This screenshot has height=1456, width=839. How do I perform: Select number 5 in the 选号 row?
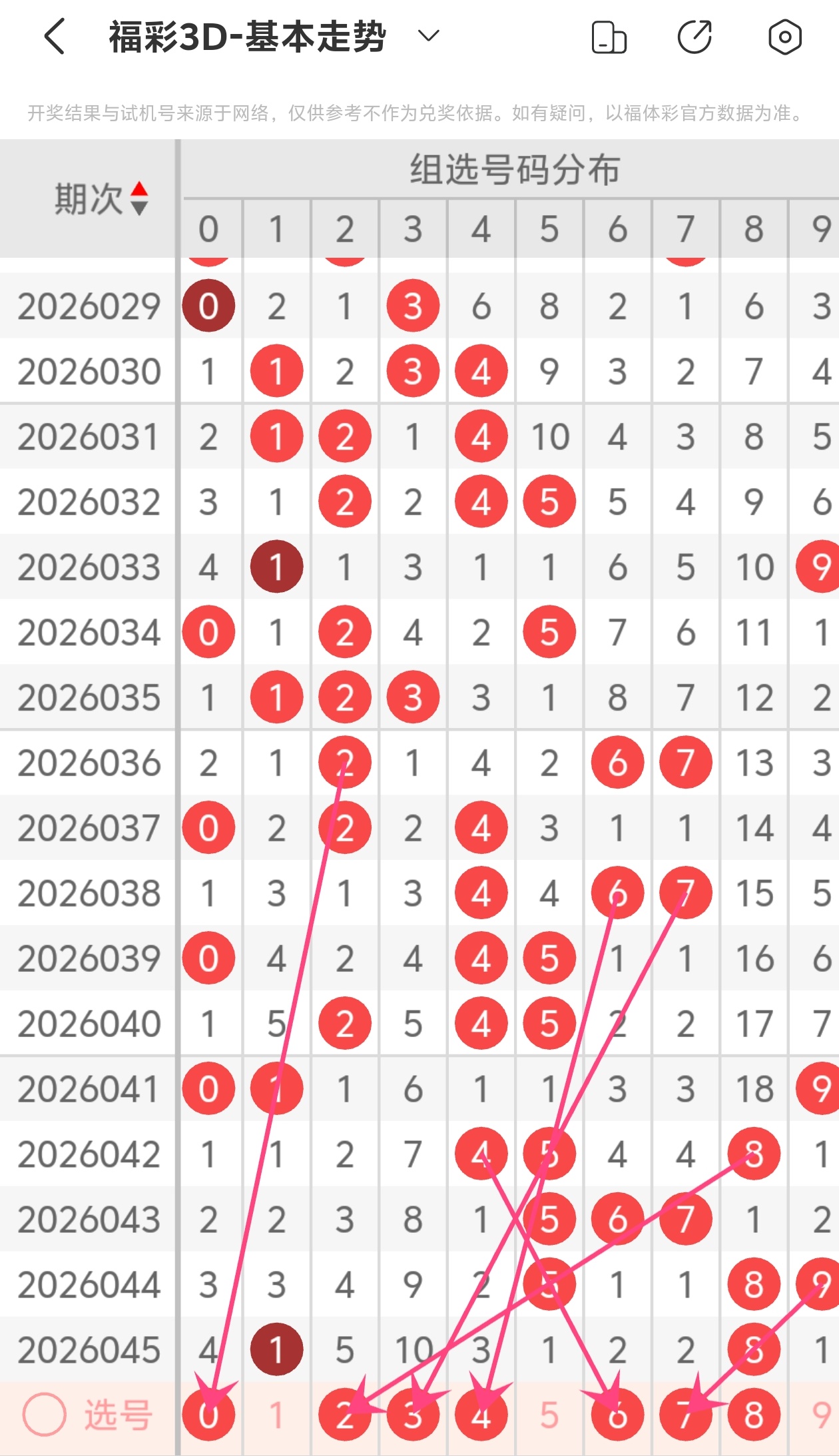pos(549,1415)
